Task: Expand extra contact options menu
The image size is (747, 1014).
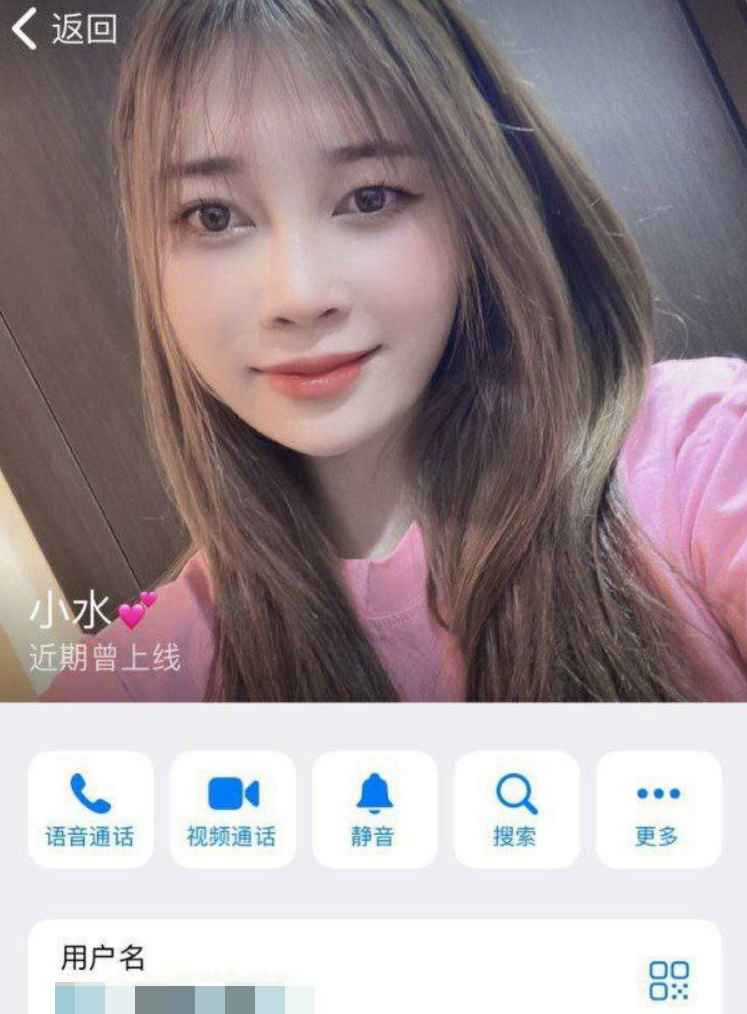Action: coord(657,810)
